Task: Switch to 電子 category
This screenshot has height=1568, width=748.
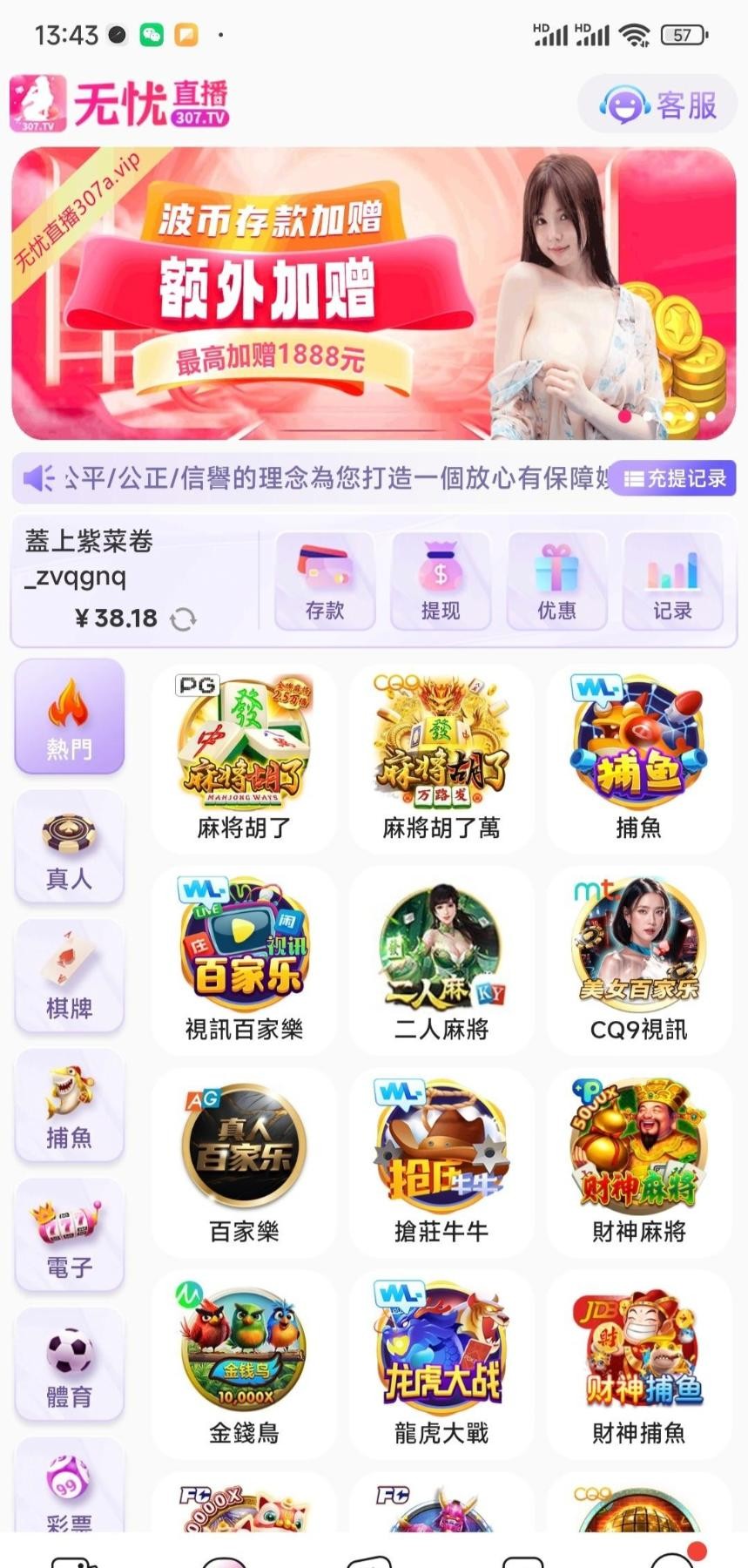Action: [70, 1235]
